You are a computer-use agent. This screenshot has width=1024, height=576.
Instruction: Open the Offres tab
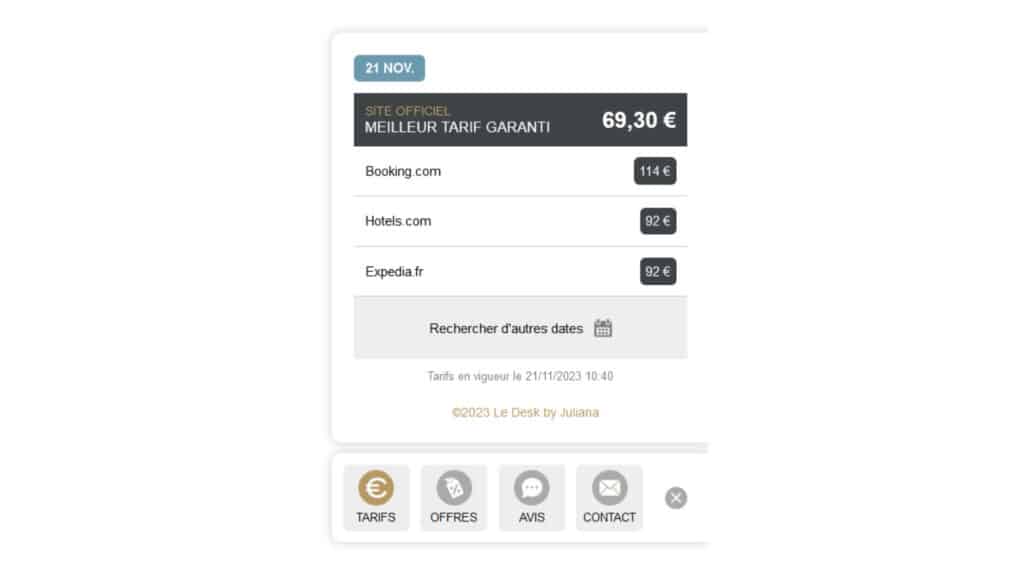453,497
